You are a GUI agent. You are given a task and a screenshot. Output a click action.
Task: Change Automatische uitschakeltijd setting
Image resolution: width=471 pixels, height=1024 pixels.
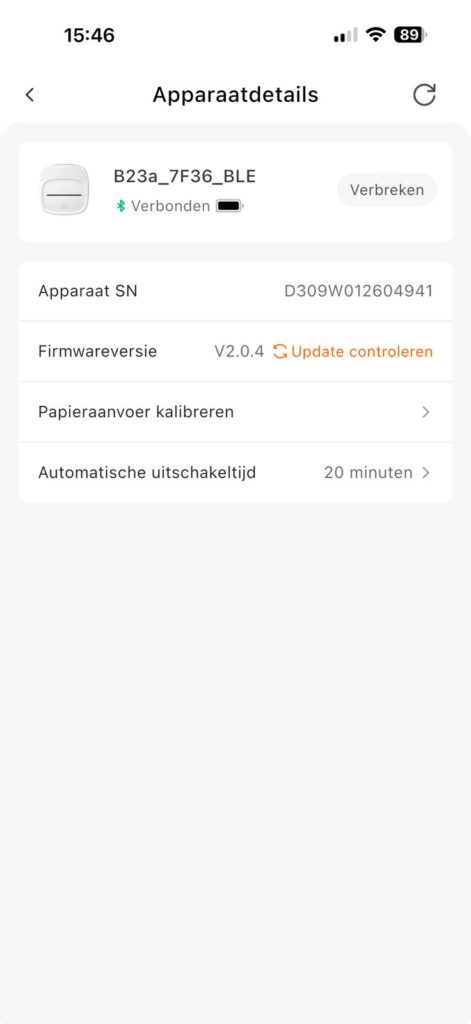click(x=235, y=472)
